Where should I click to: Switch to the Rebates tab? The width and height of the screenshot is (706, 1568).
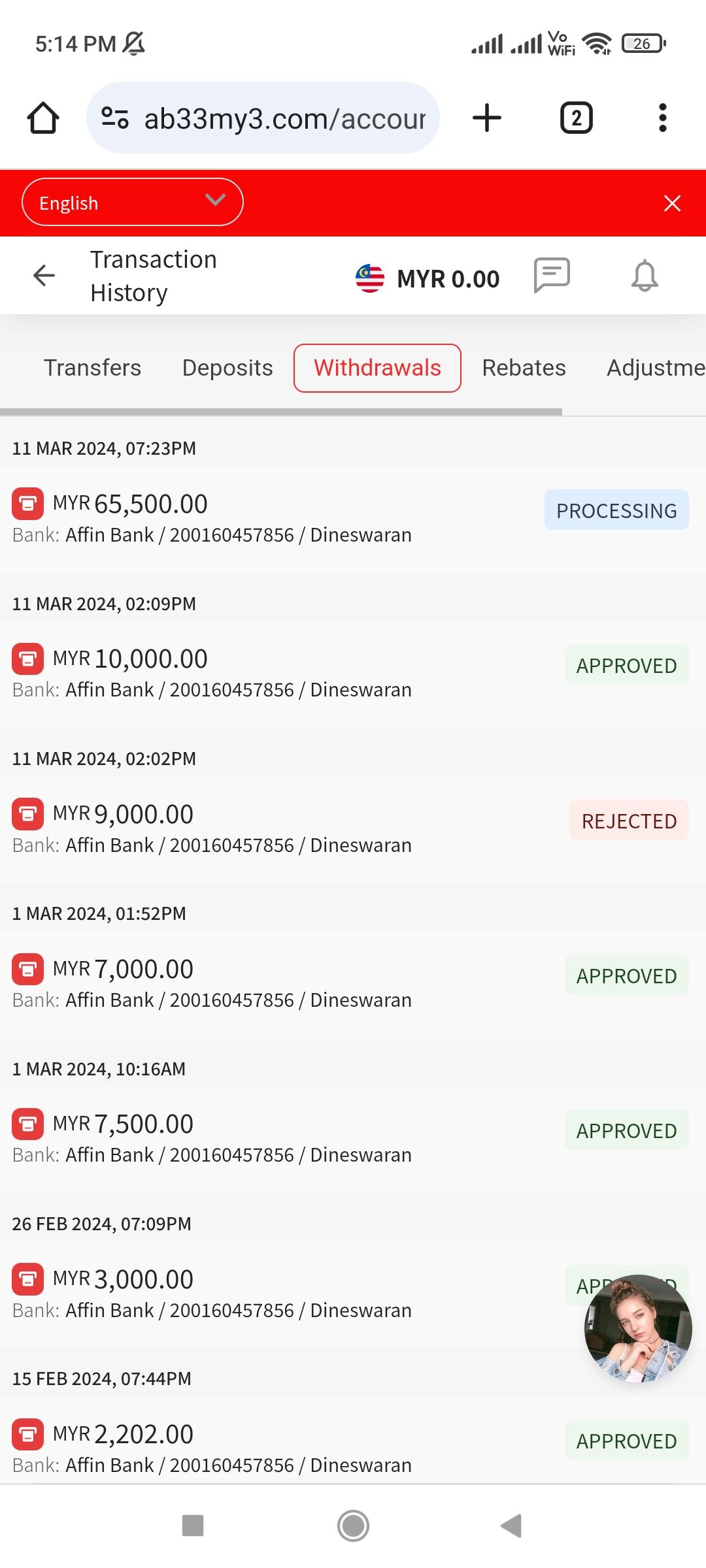pos(524,368)
